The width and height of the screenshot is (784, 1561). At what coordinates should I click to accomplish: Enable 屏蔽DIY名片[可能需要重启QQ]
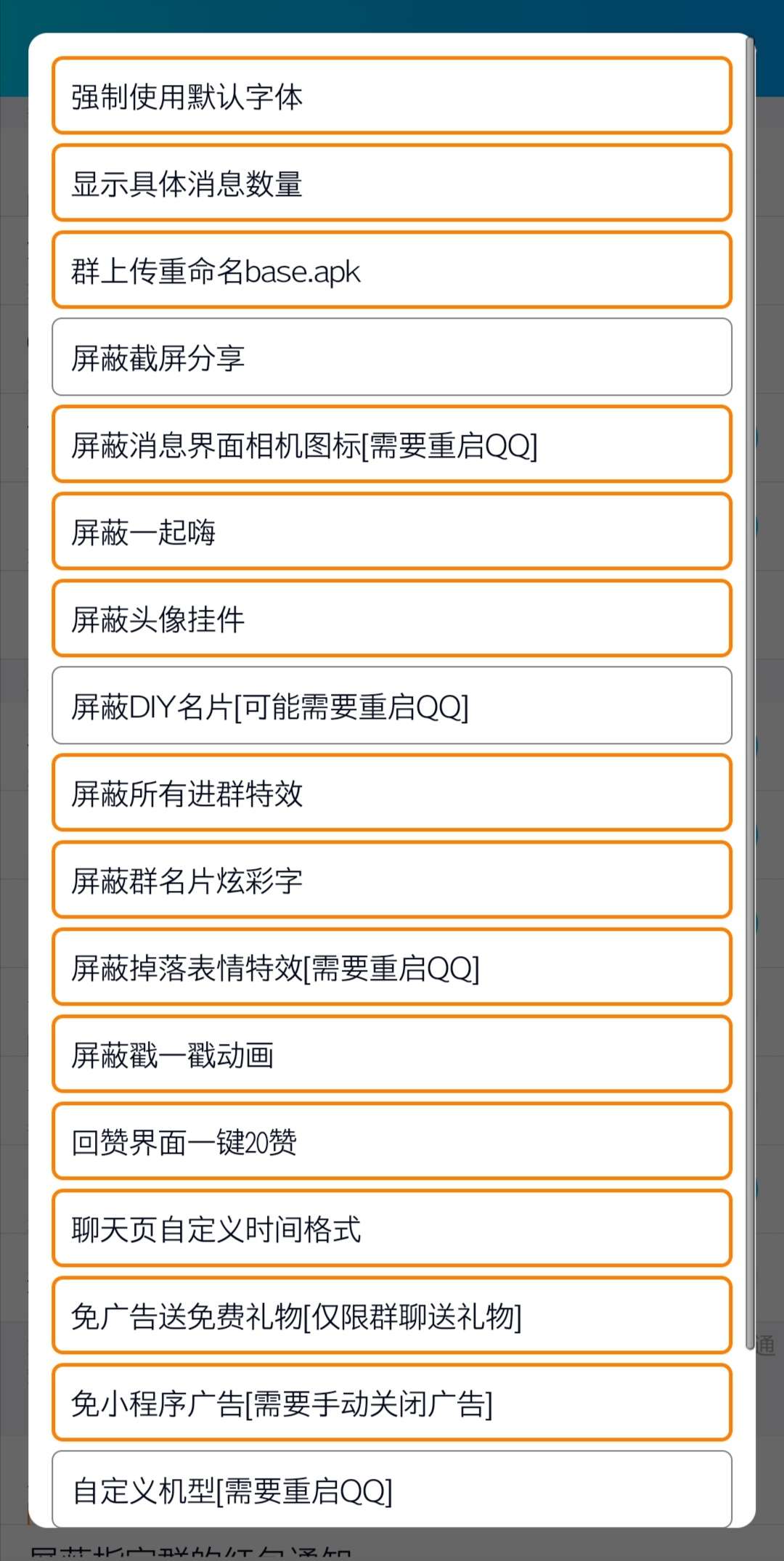392,706
